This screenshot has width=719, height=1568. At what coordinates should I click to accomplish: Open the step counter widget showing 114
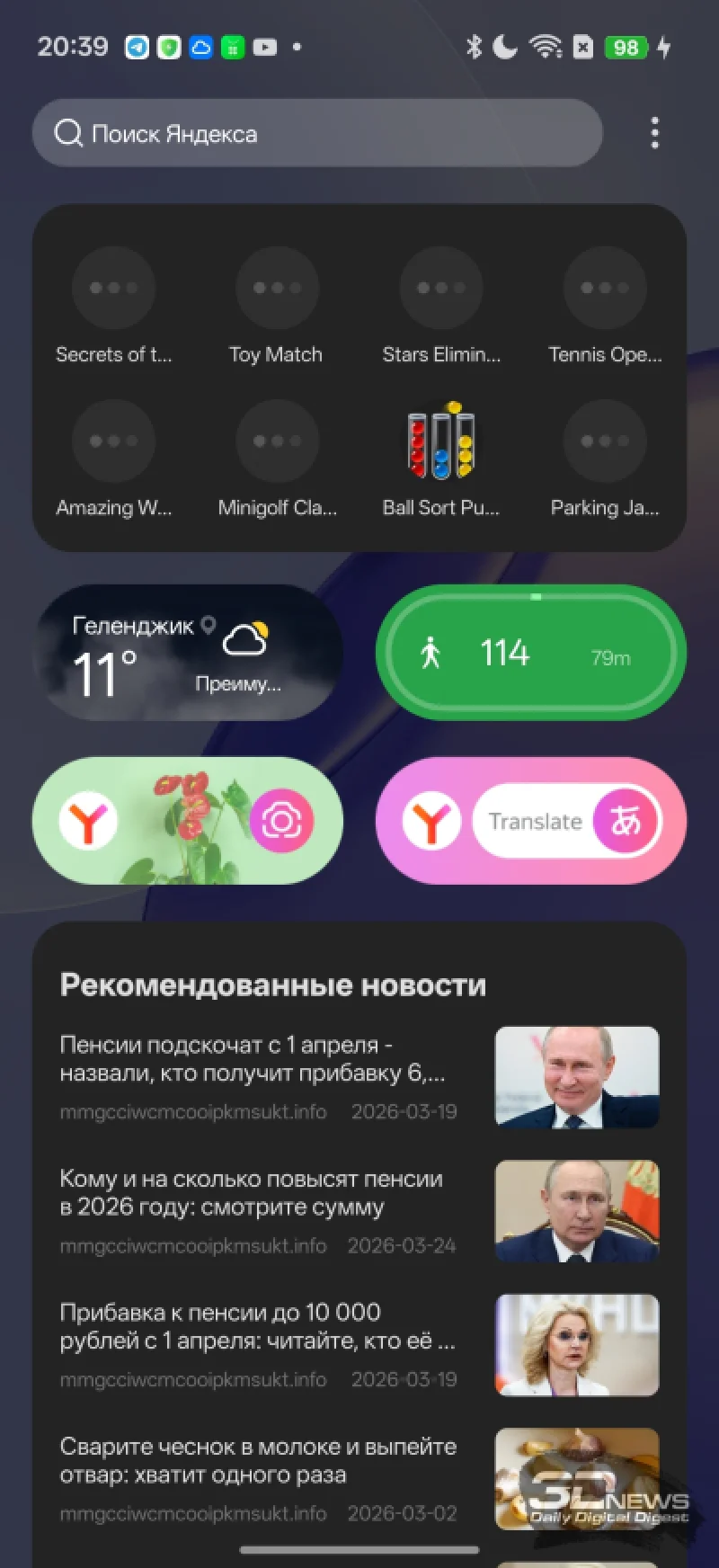pyautogui.click(x=530, y=653)
